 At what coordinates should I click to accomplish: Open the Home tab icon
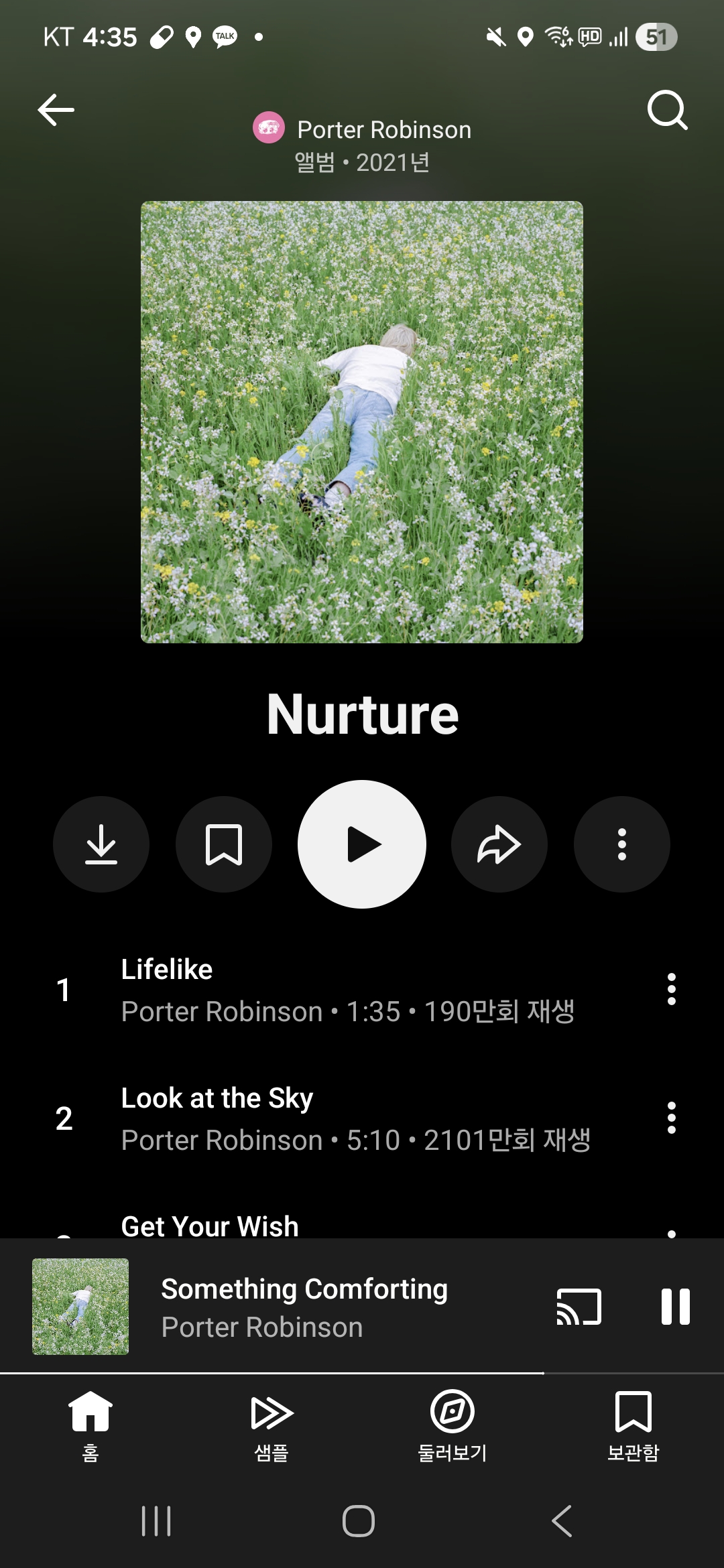89,1423
